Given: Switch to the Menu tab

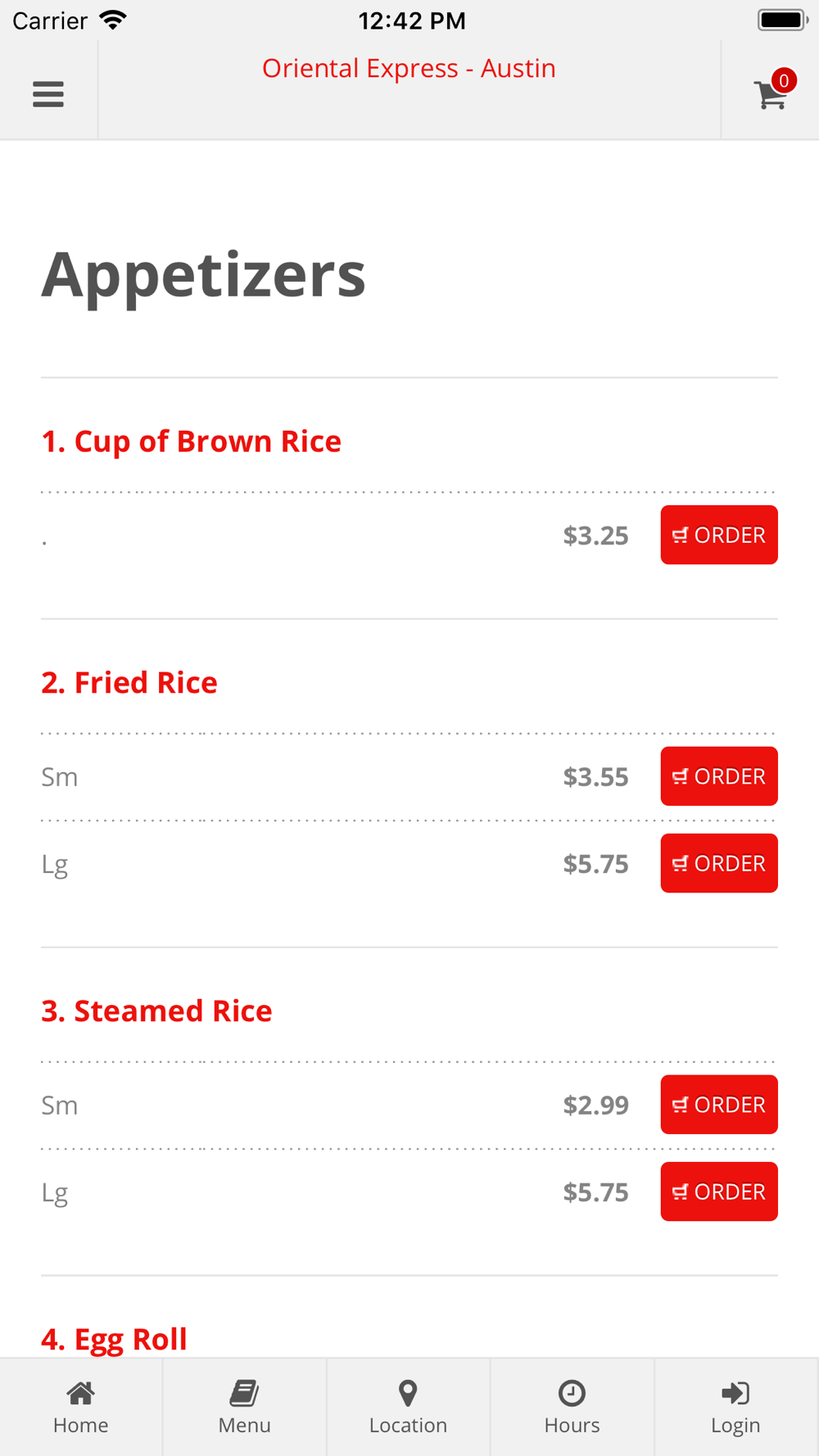Looking at the screenshot, I should tap(245, 1408).
